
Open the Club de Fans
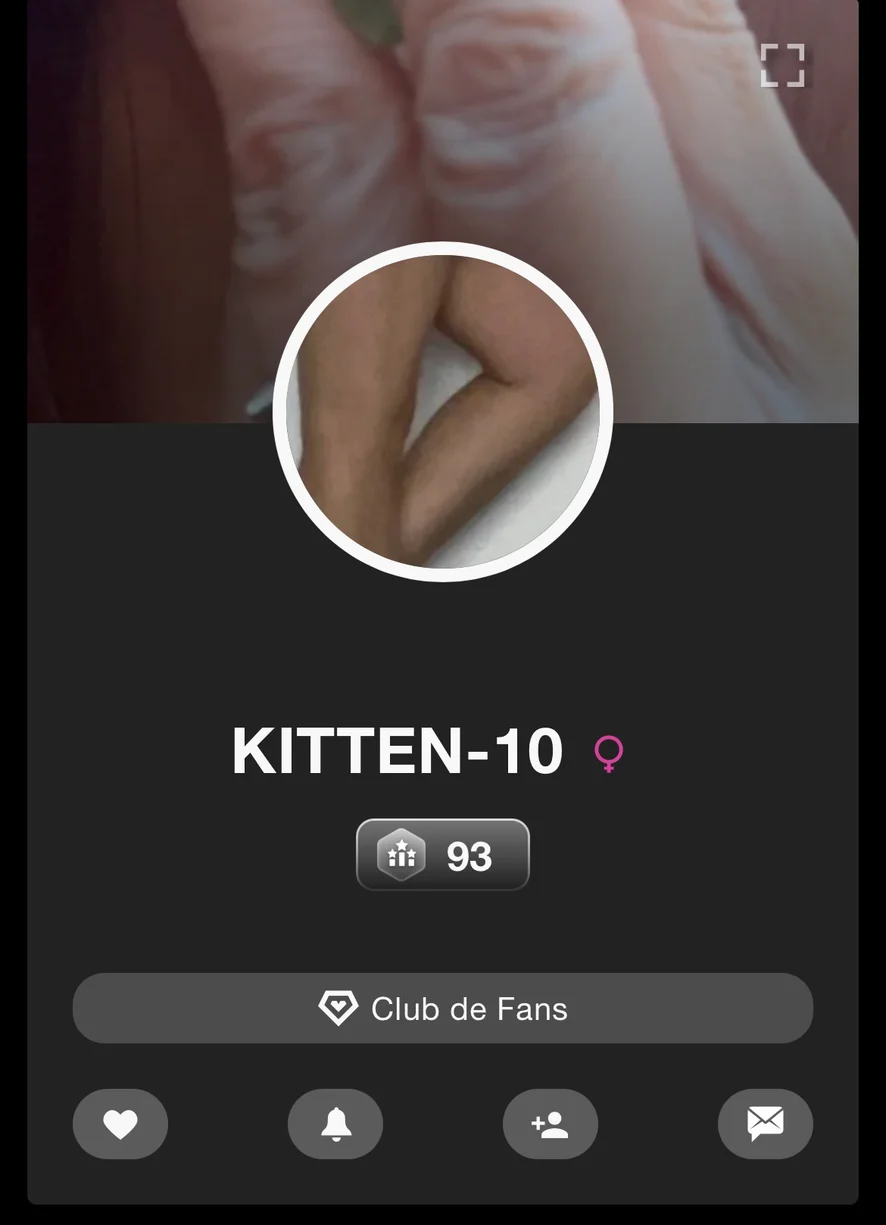[443, 1008]
